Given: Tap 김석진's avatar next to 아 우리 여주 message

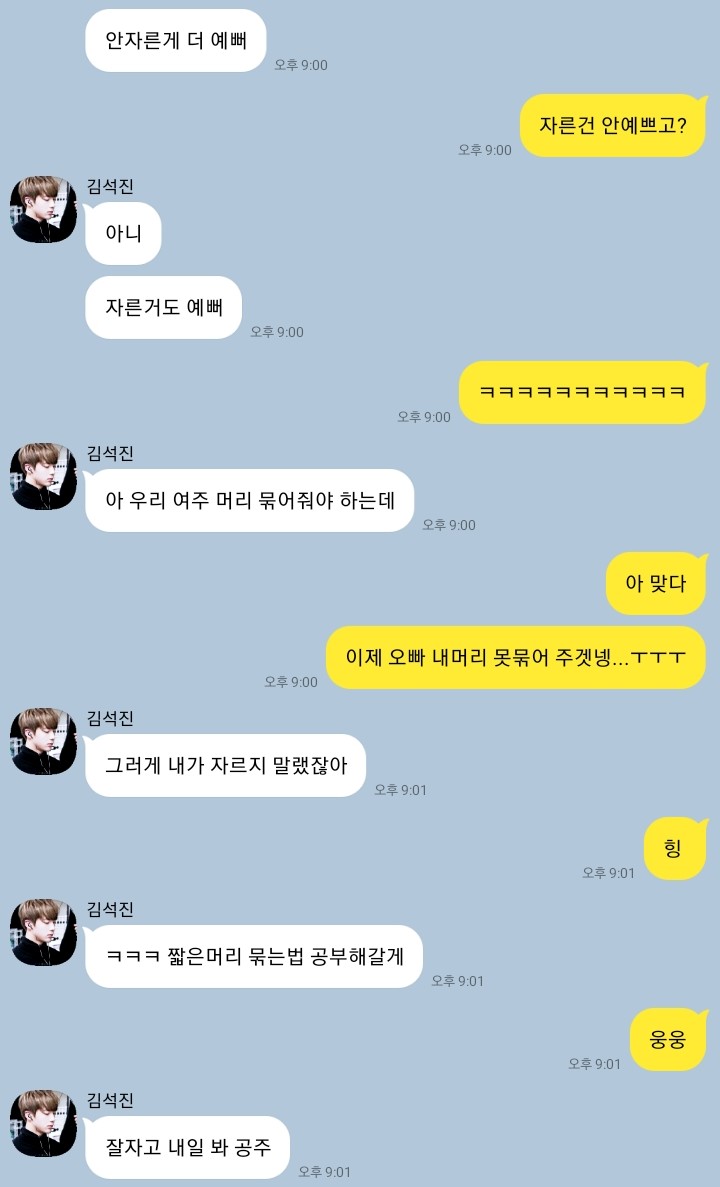Looking at the screenshot, I should [x=43, y=476].
